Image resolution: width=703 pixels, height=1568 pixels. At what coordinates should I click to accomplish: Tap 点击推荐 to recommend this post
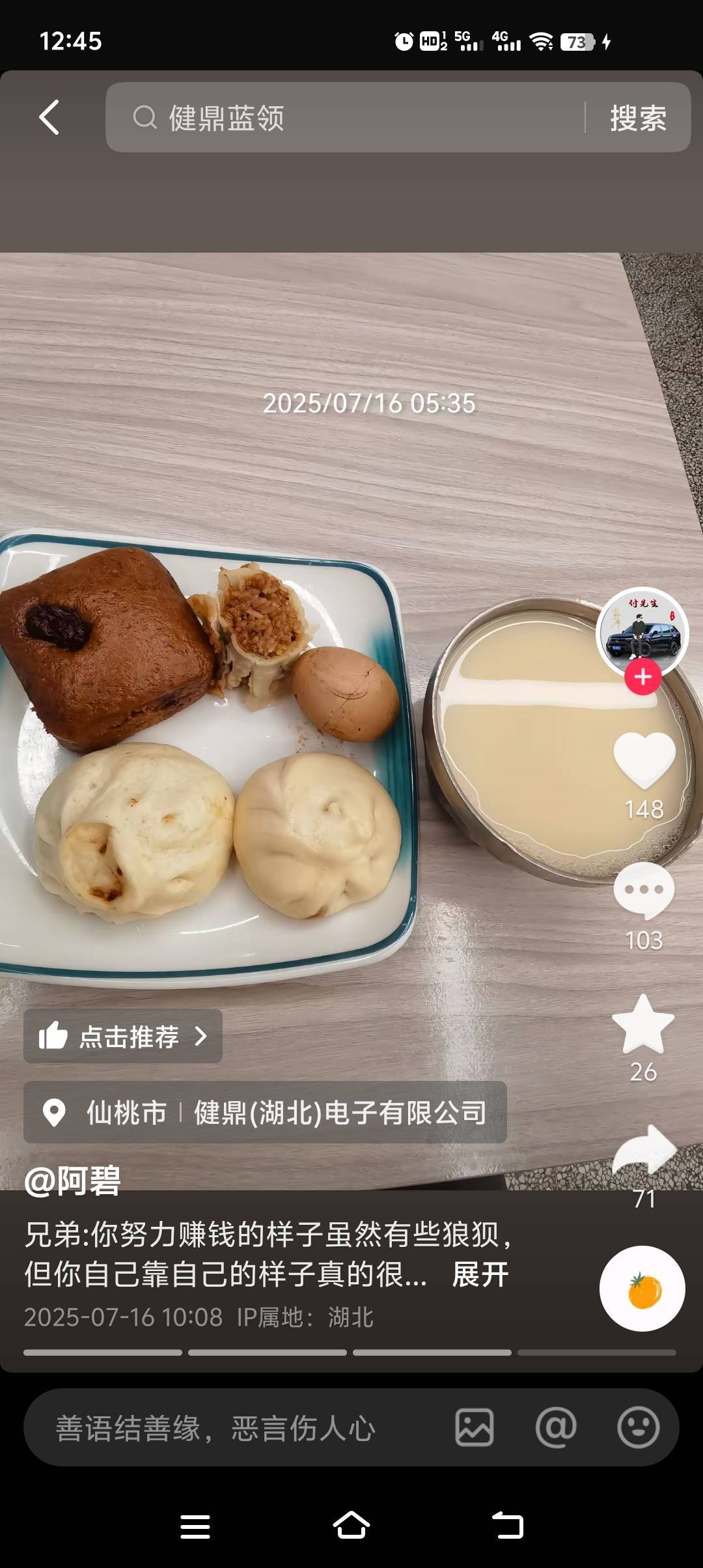pos(123,1036)
